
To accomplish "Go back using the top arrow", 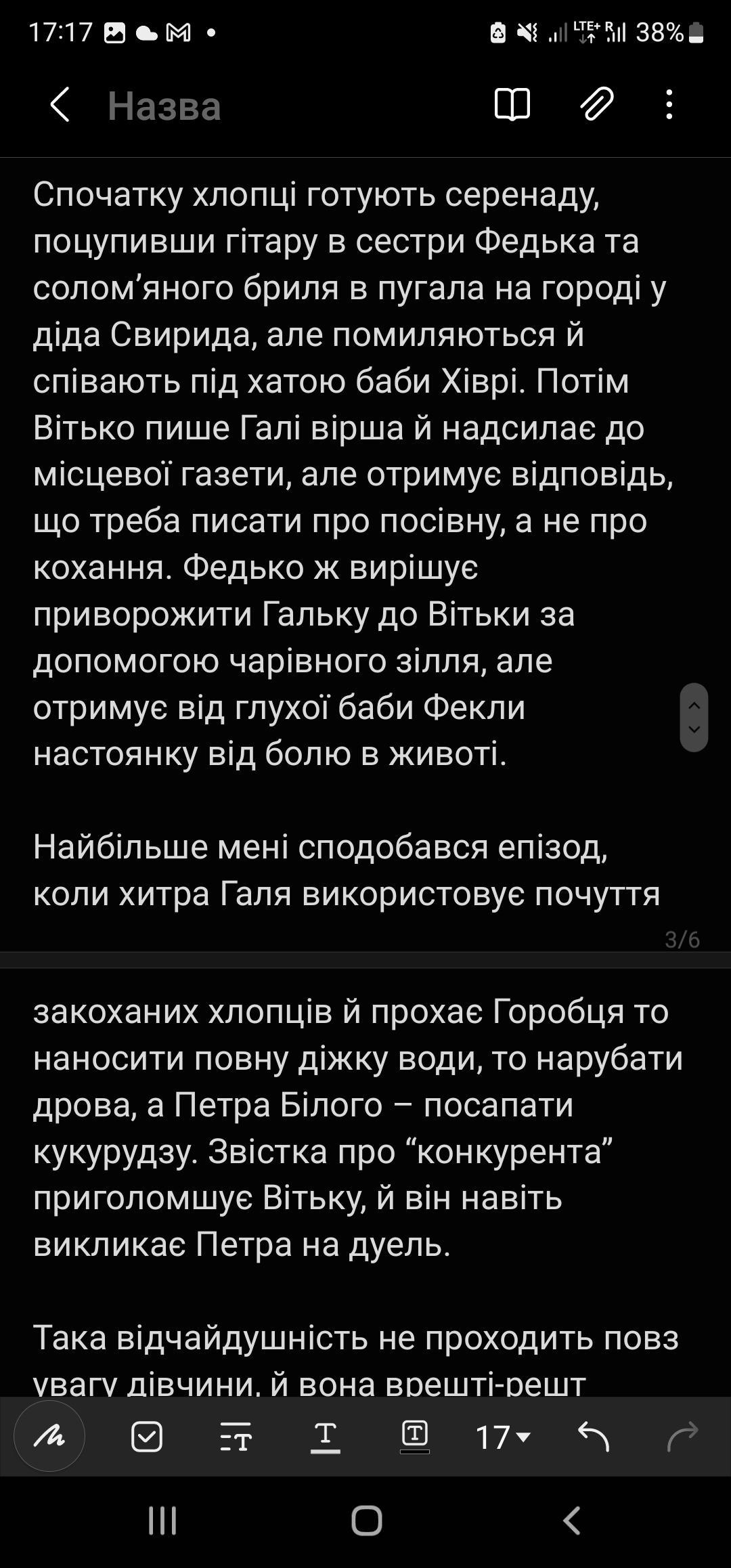I will [x=60, y=105].
